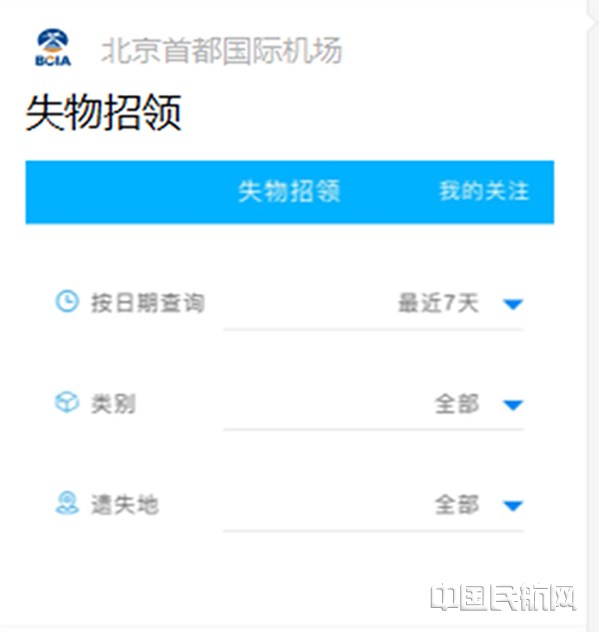Viewport: 600px width, 632px height.
Task: Open the 我的关注 tab
Action: tap(483, 192)
